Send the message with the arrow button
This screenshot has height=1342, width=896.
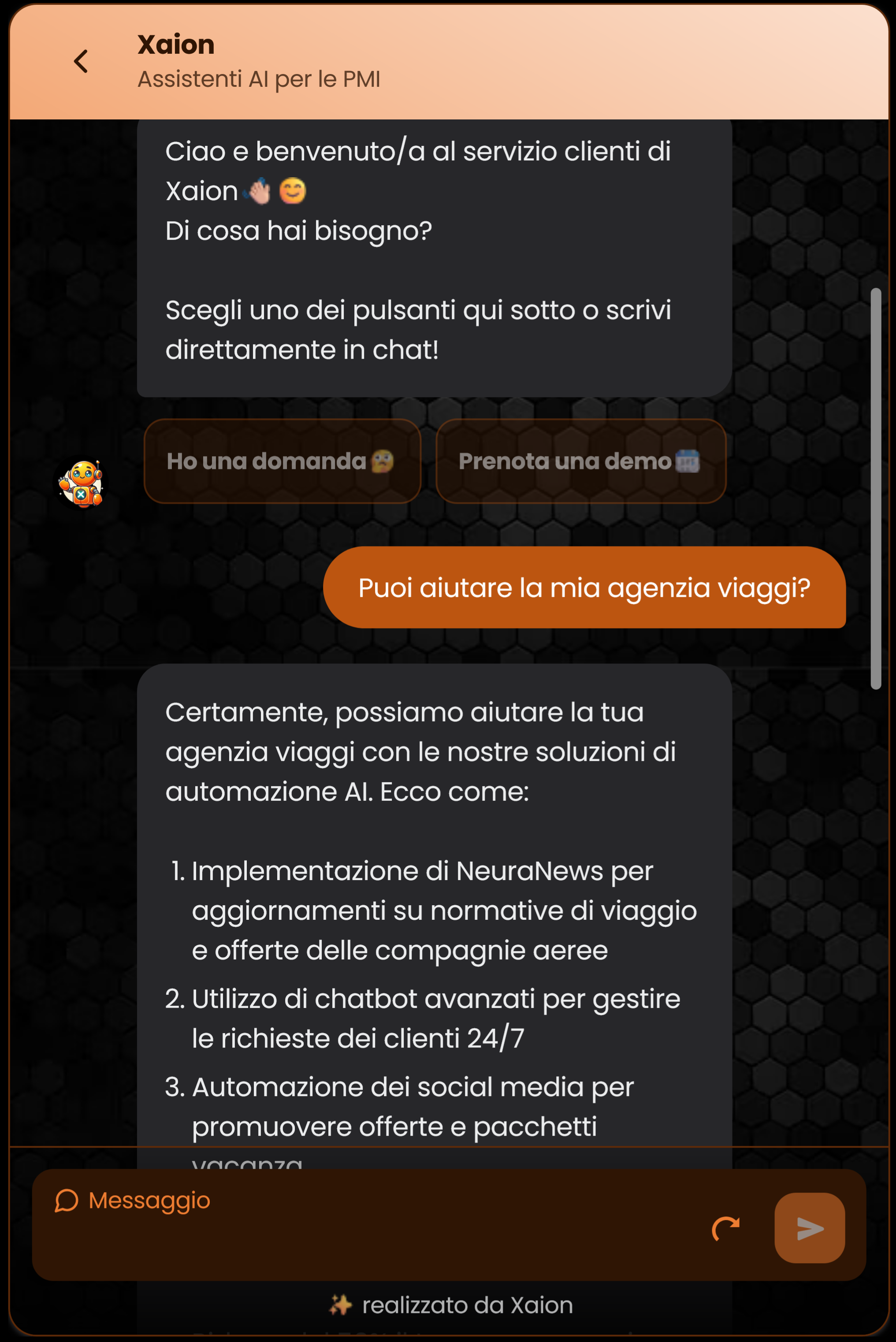809,1228
